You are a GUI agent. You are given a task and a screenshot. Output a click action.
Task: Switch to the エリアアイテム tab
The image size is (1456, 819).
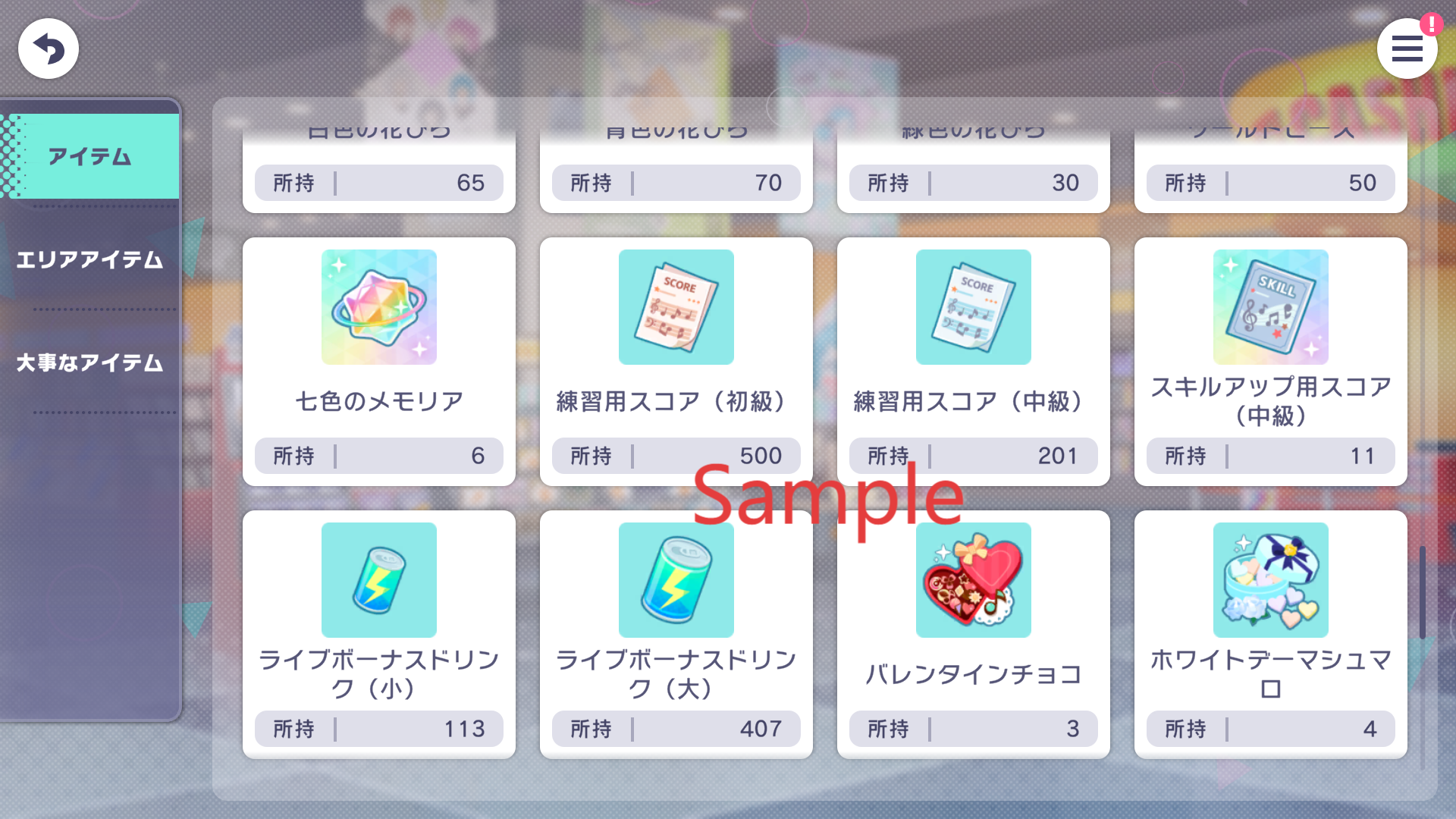[89, 260]
